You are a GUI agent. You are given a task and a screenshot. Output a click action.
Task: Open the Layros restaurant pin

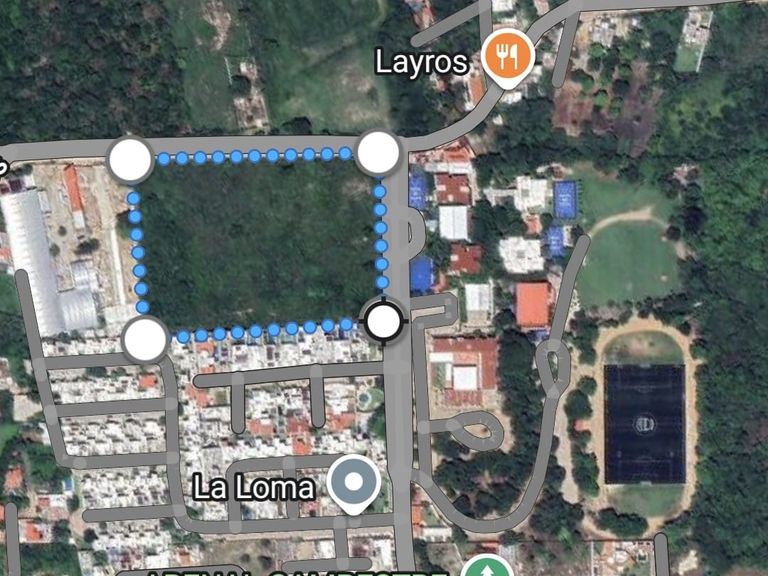tap(508, 58)
